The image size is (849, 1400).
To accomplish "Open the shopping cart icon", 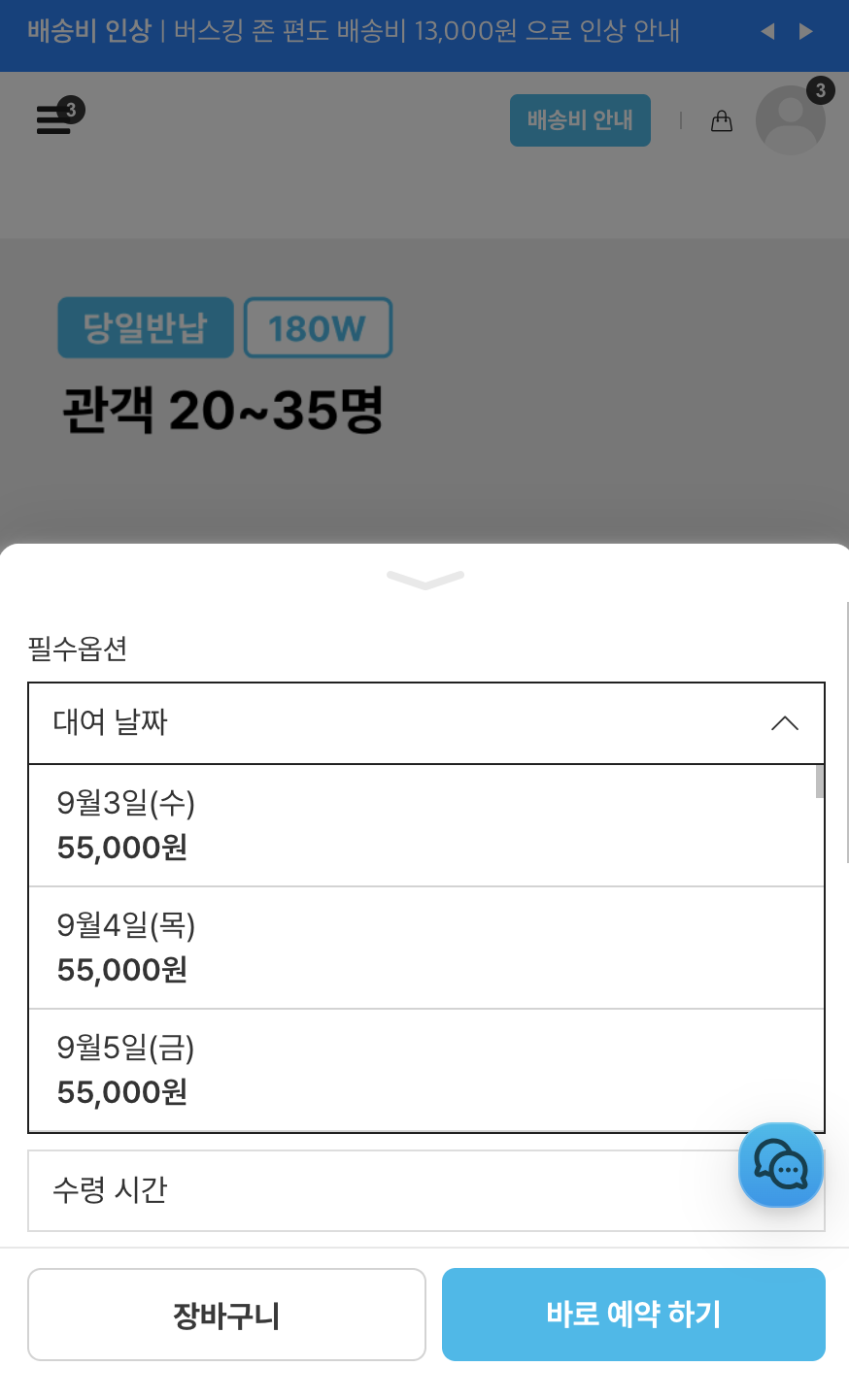I will [x=722, y=119].
